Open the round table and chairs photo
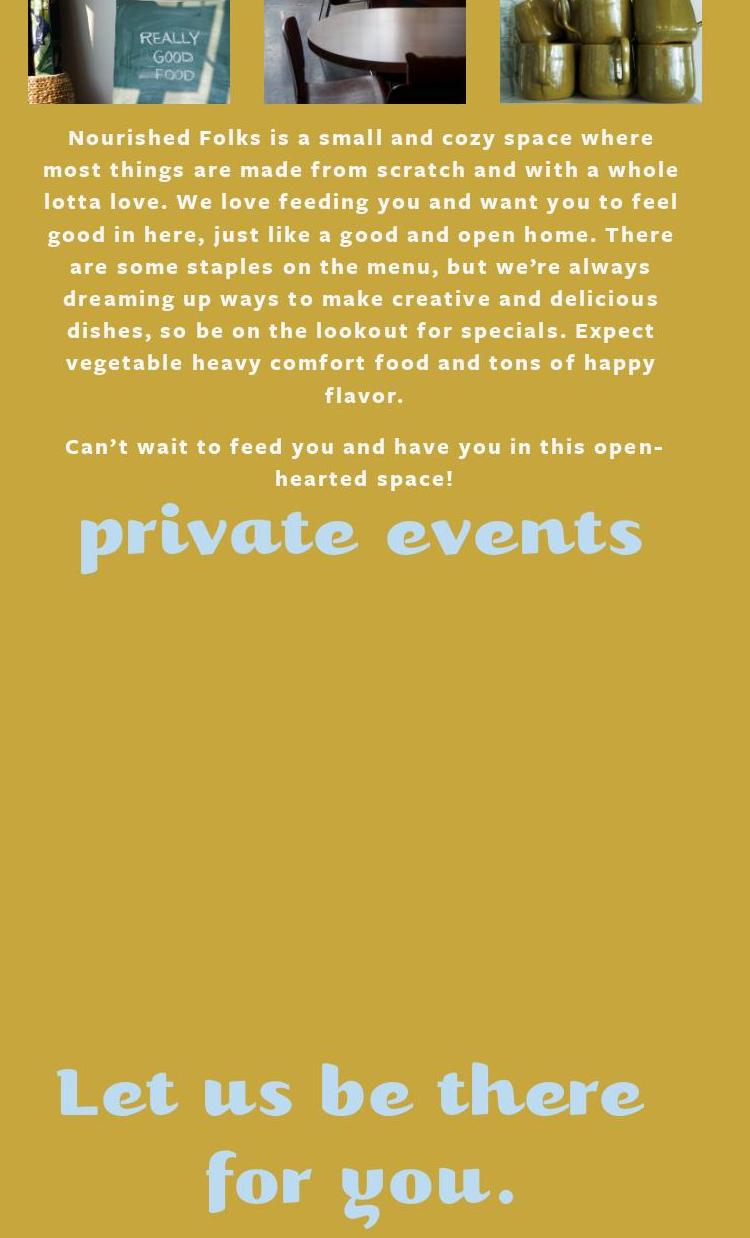Image resolution: width=750 pixels, height=1238 pixels. 365,51
